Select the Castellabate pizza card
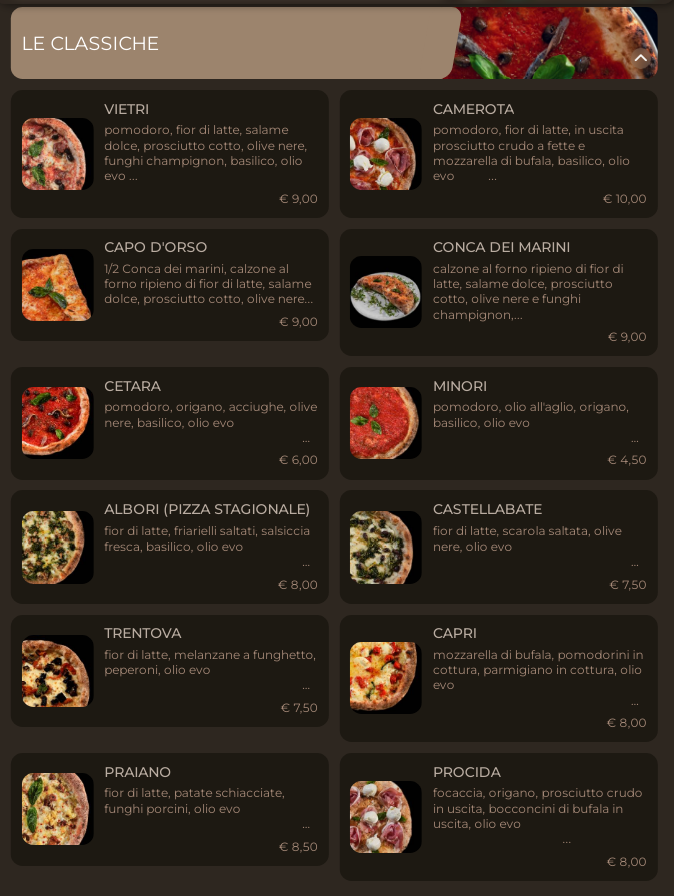Screen dimensions: 674x896 coord(498,546)
